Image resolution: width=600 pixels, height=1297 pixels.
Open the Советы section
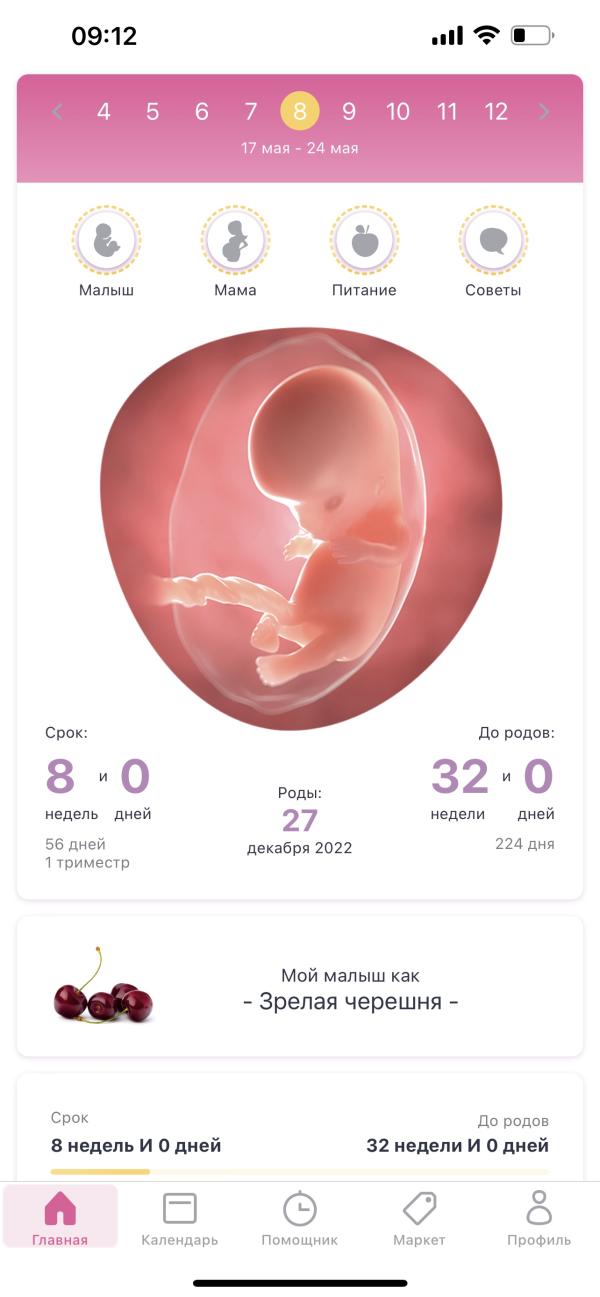coord(493,252)
